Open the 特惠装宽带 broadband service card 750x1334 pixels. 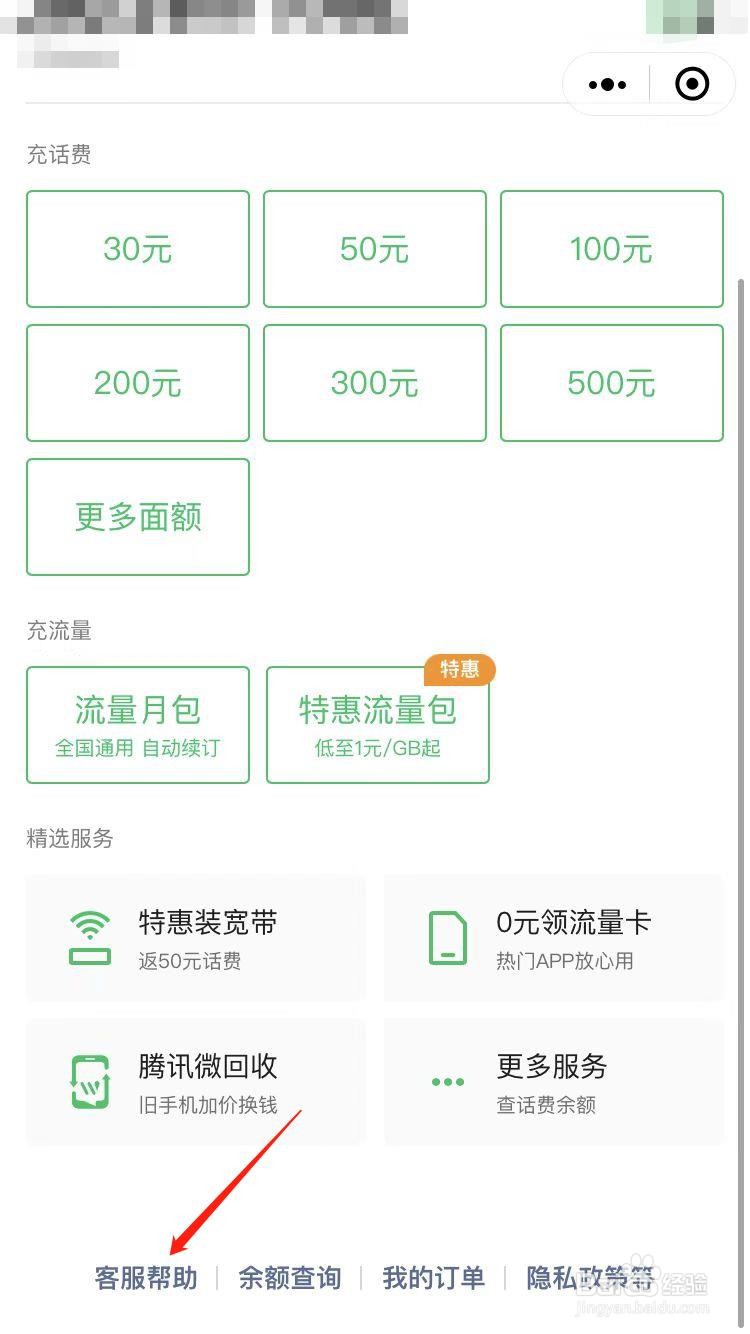[x=195, y=938]
